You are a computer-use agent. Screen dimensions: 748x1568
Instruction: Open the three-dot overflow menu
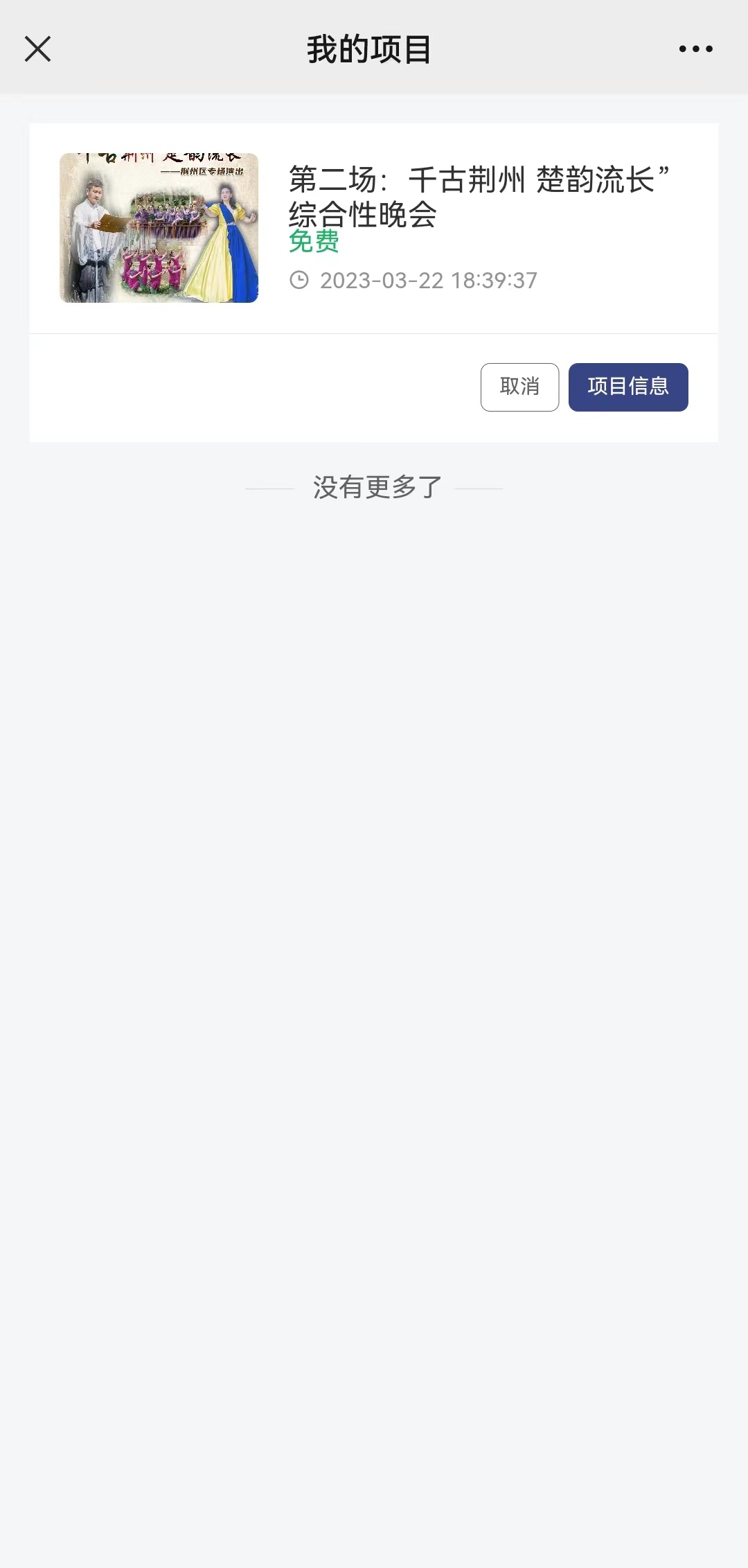pos(695,49)
